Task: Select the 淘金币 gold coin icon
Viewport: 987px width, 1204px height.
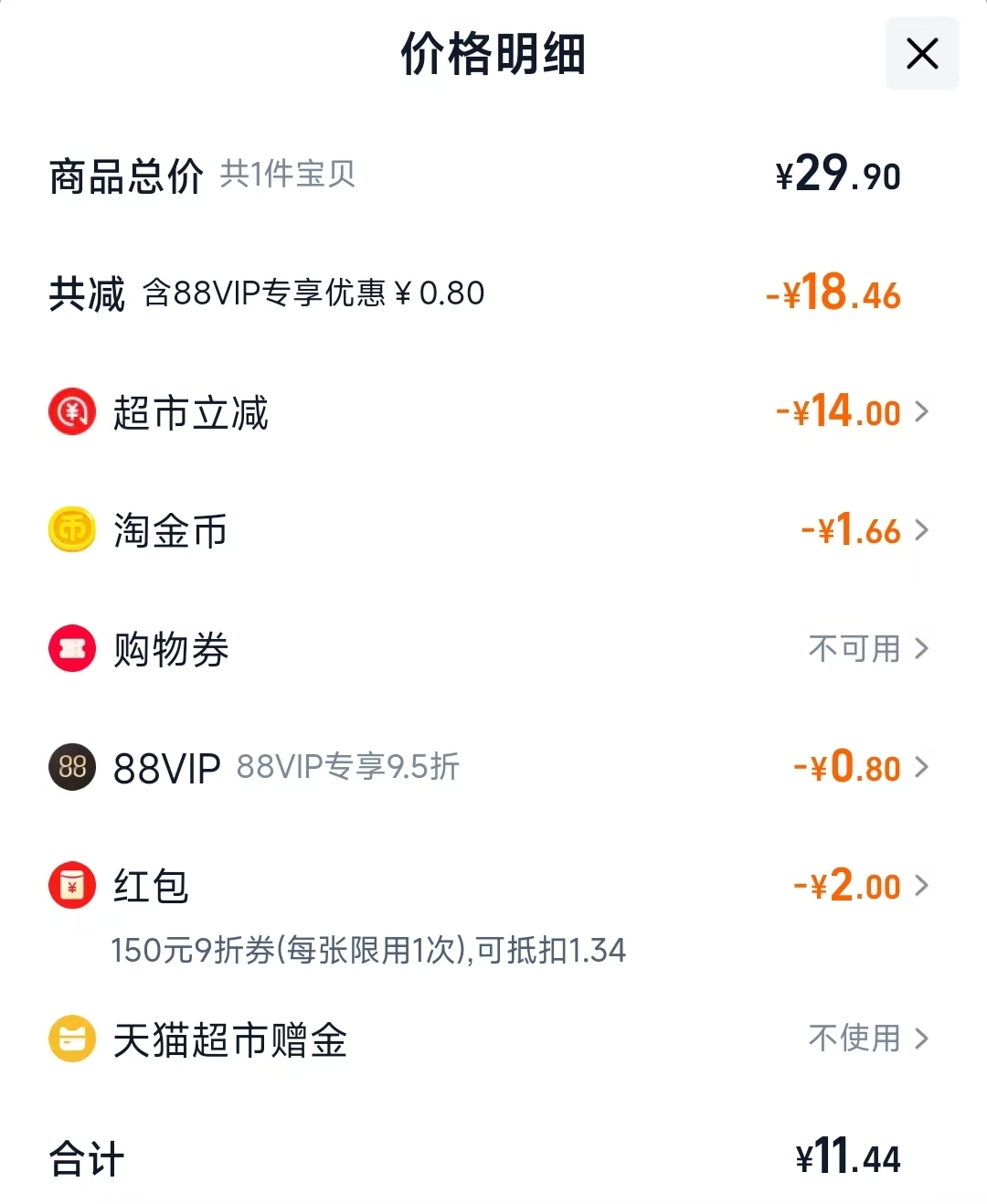Action: pos(71,530)
